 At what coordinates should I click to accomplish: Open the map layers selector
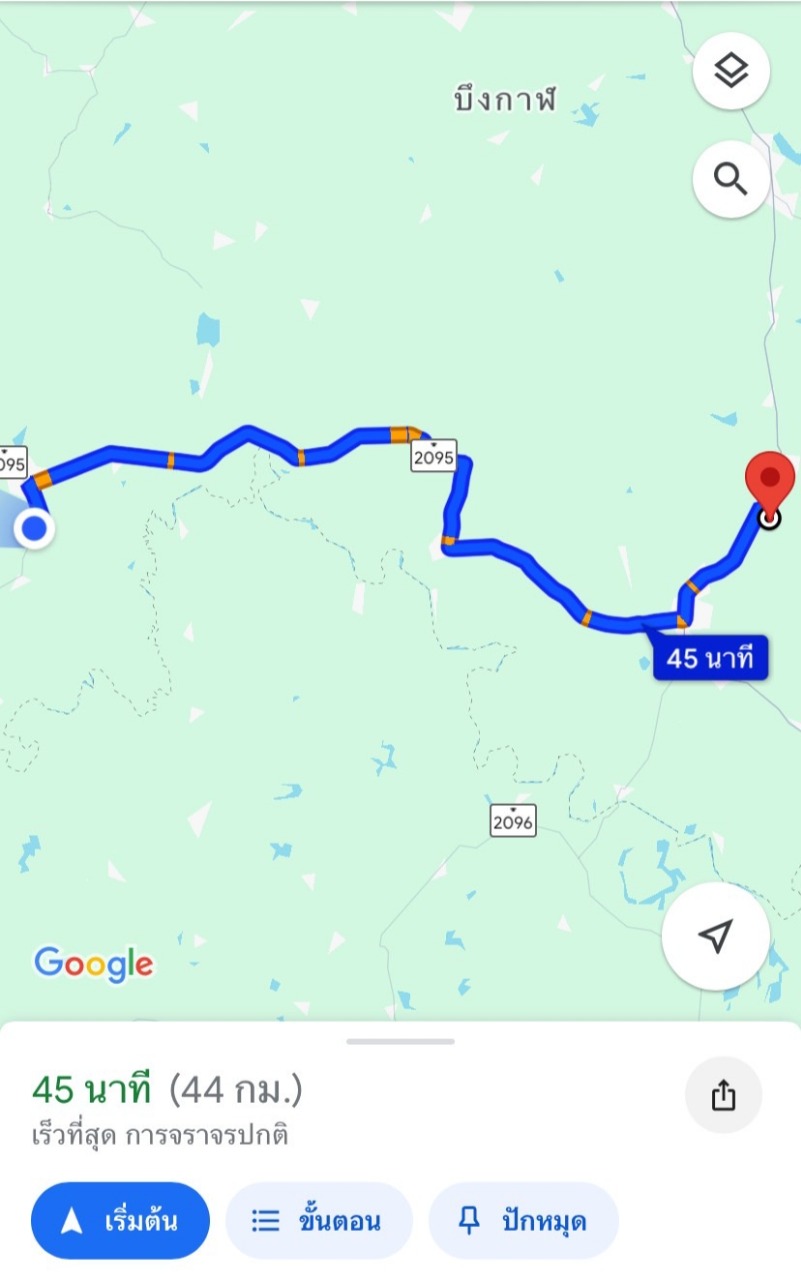click(731, 71)
